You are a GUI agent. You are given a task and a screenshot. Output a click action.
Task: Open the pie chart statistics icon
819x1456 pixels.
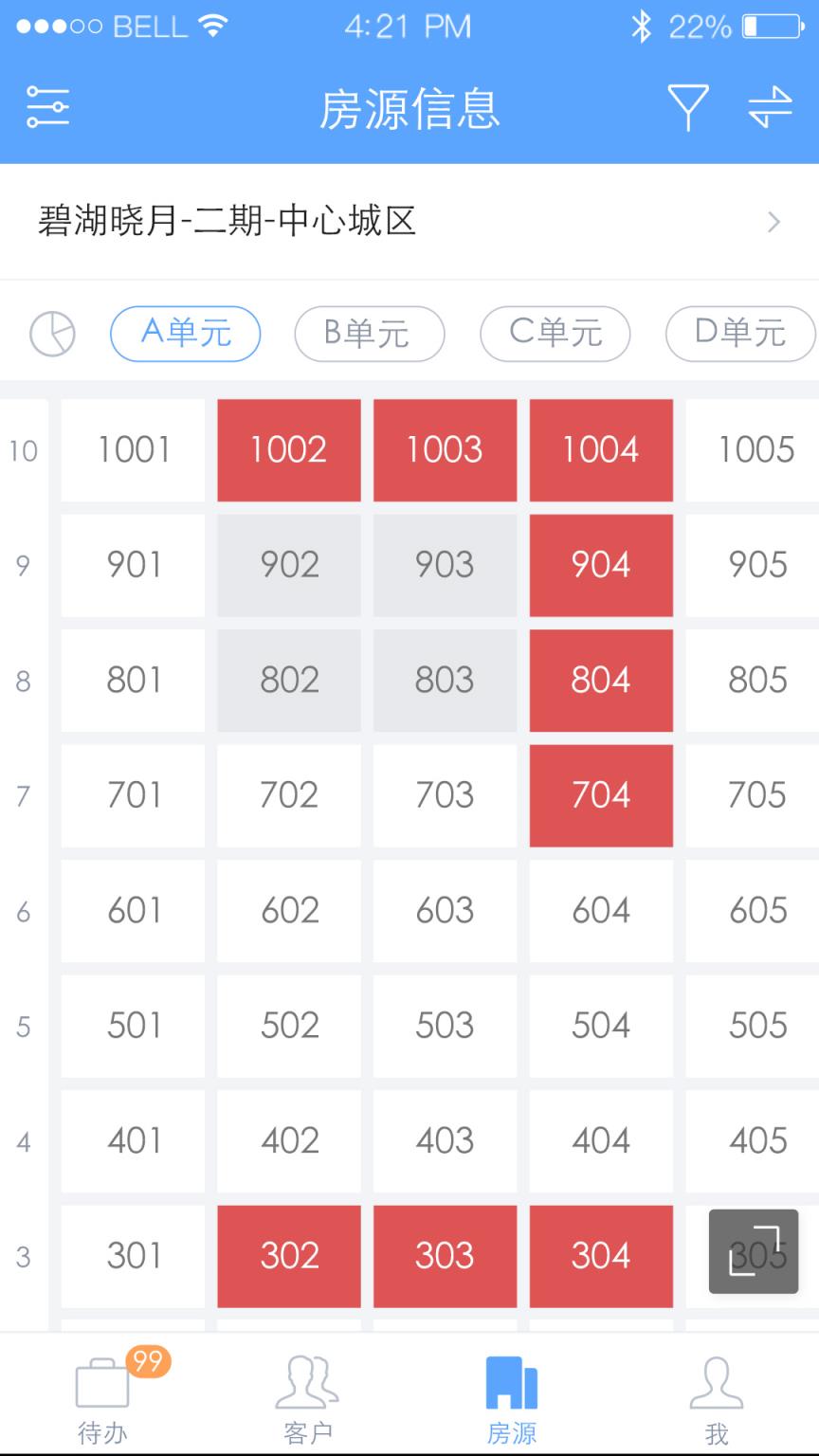click(x=53, y=334)
